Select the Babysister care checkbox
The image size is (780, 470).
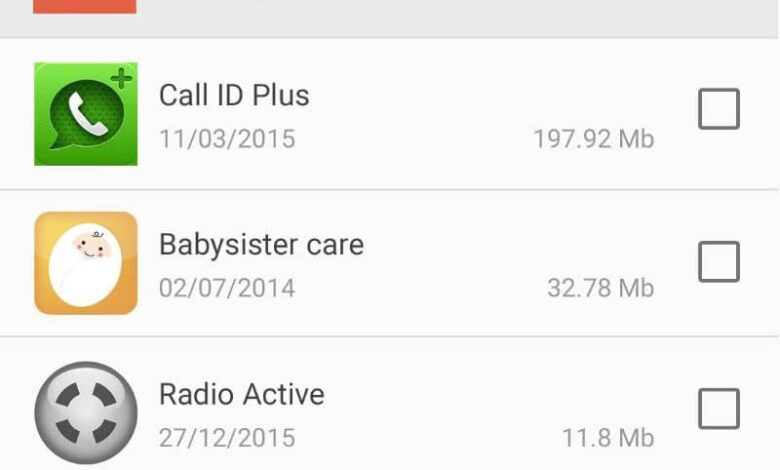click(718, 262)
